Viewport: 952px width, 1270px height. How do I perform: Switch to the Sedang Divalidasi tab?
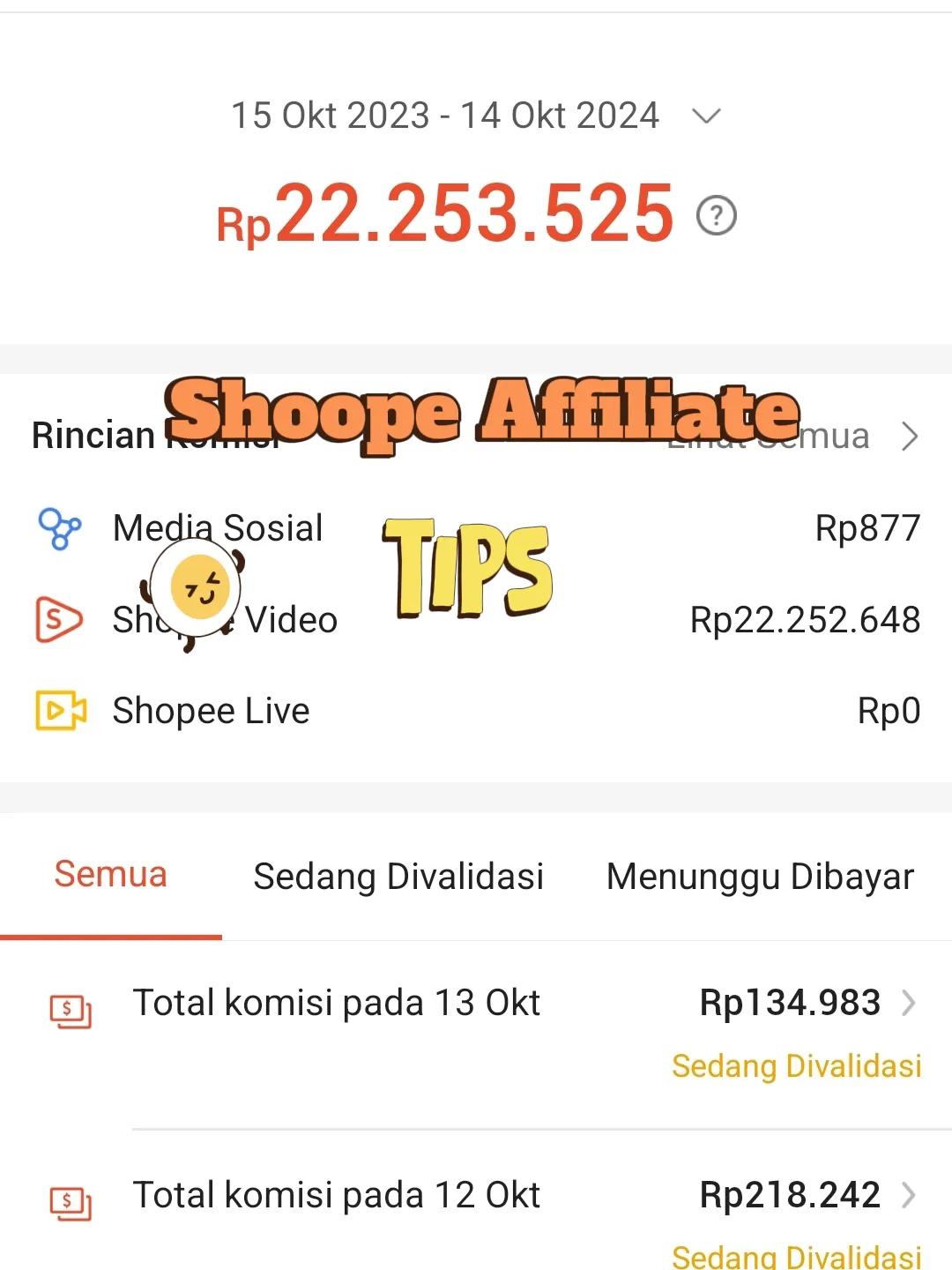click(398, 877)
